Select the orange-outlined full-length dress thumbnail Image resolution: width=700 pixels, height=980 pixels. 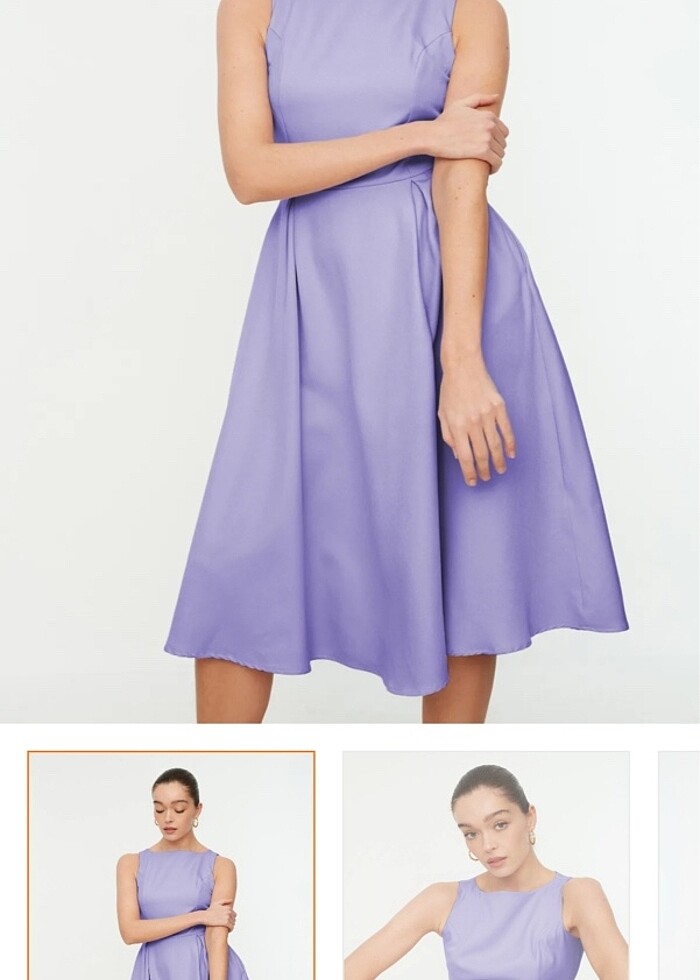coord(171,865)
